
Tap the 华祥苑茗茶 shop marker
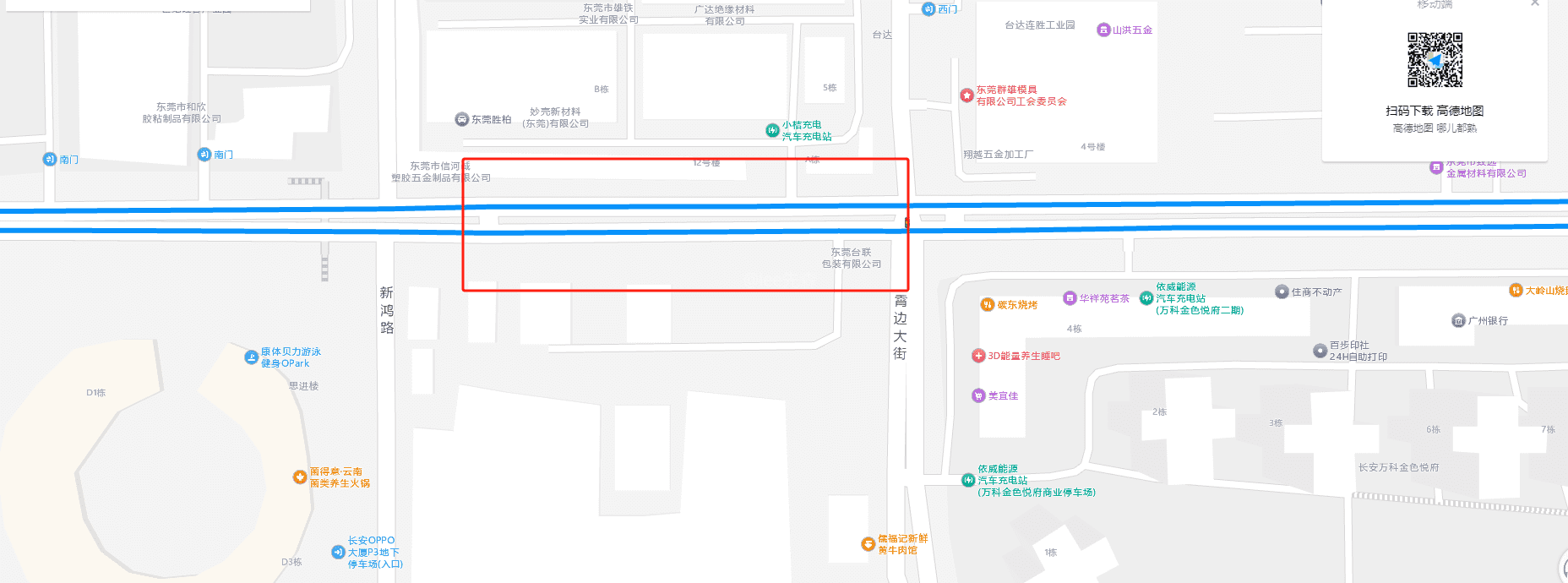1070,298
